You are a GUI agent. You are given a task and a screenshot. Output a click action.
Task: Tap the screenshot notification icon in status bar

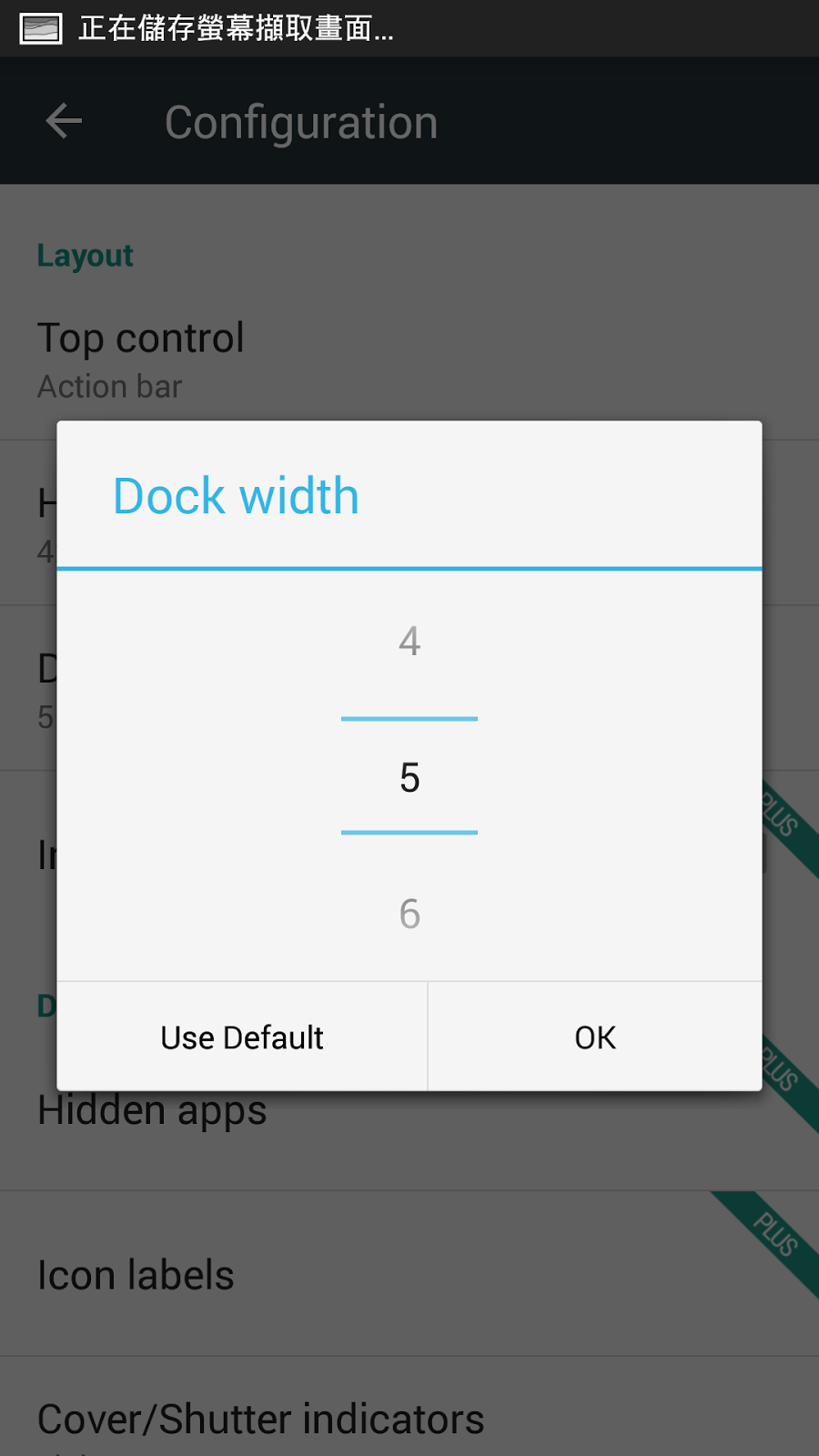coord(36,28)
